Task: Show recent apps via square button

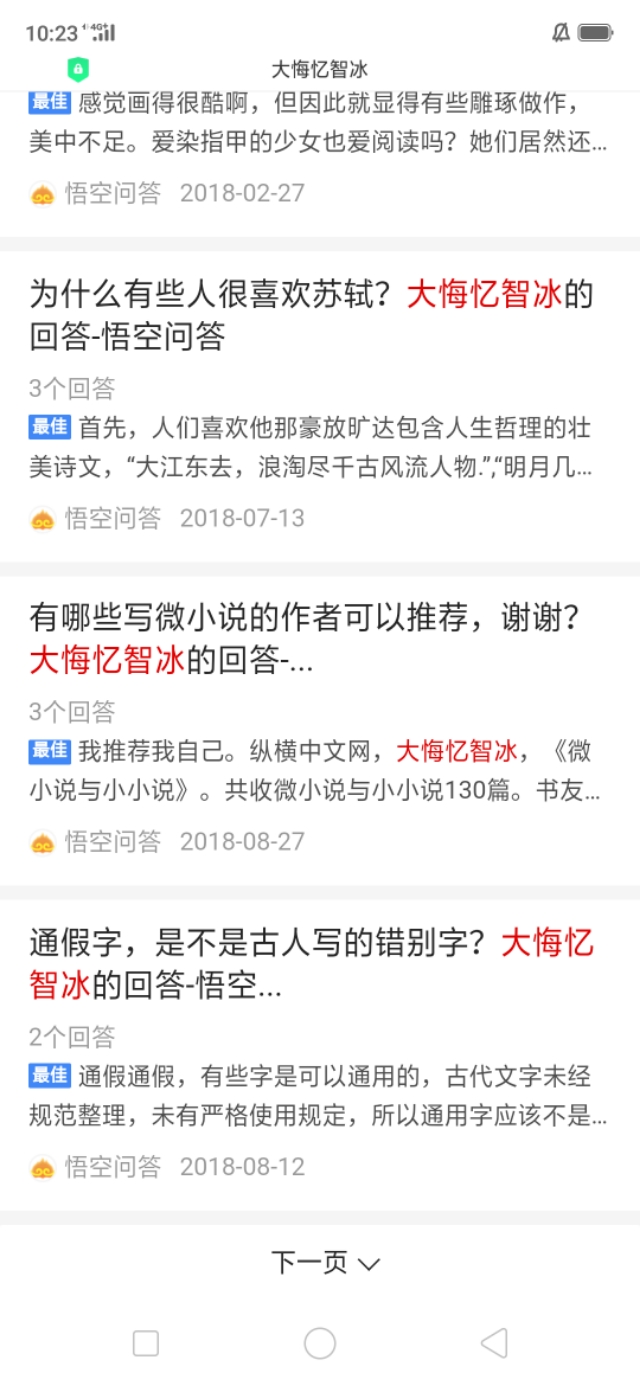Action: pos(146,1343)
